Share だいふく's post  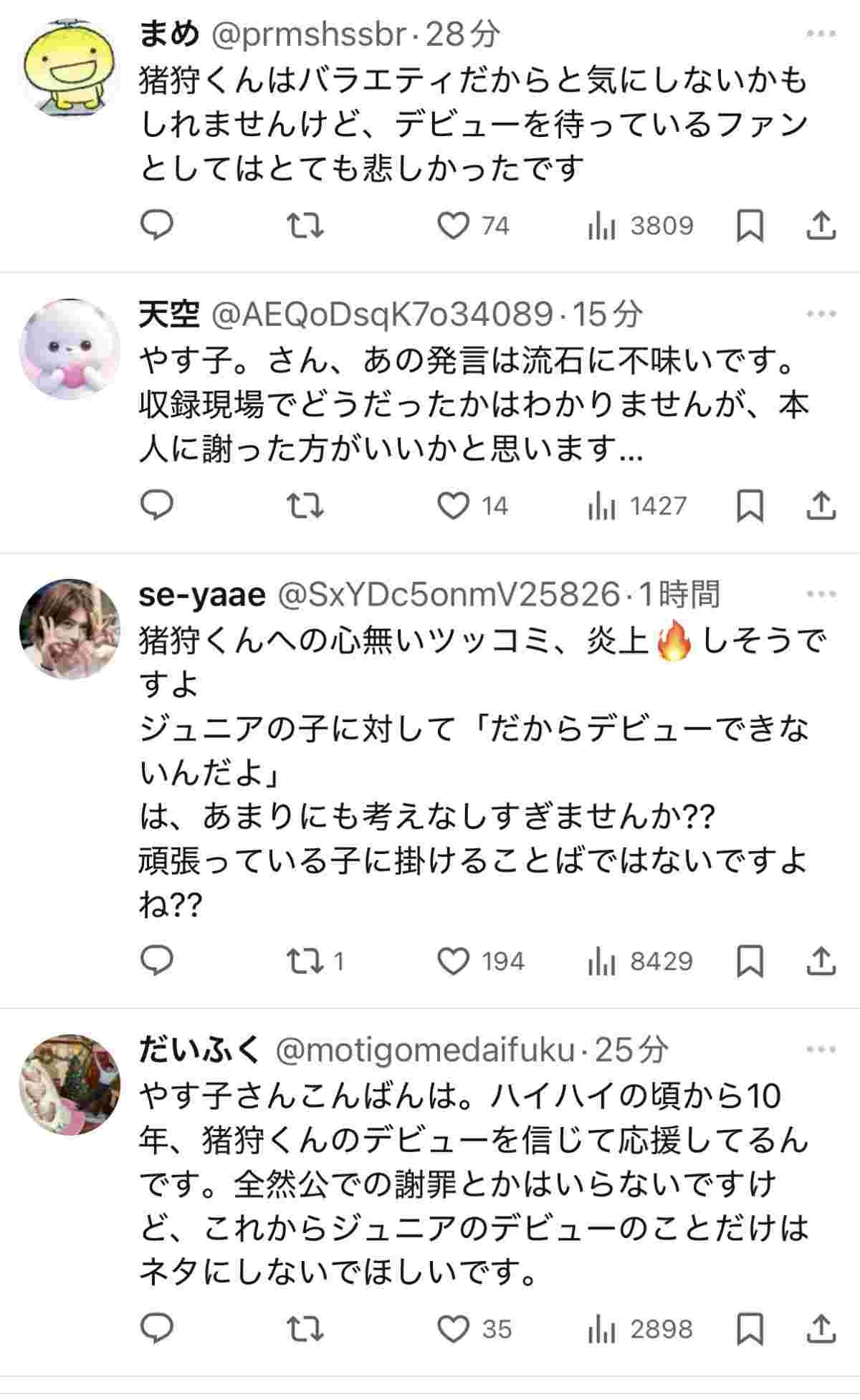(821, 1329)
